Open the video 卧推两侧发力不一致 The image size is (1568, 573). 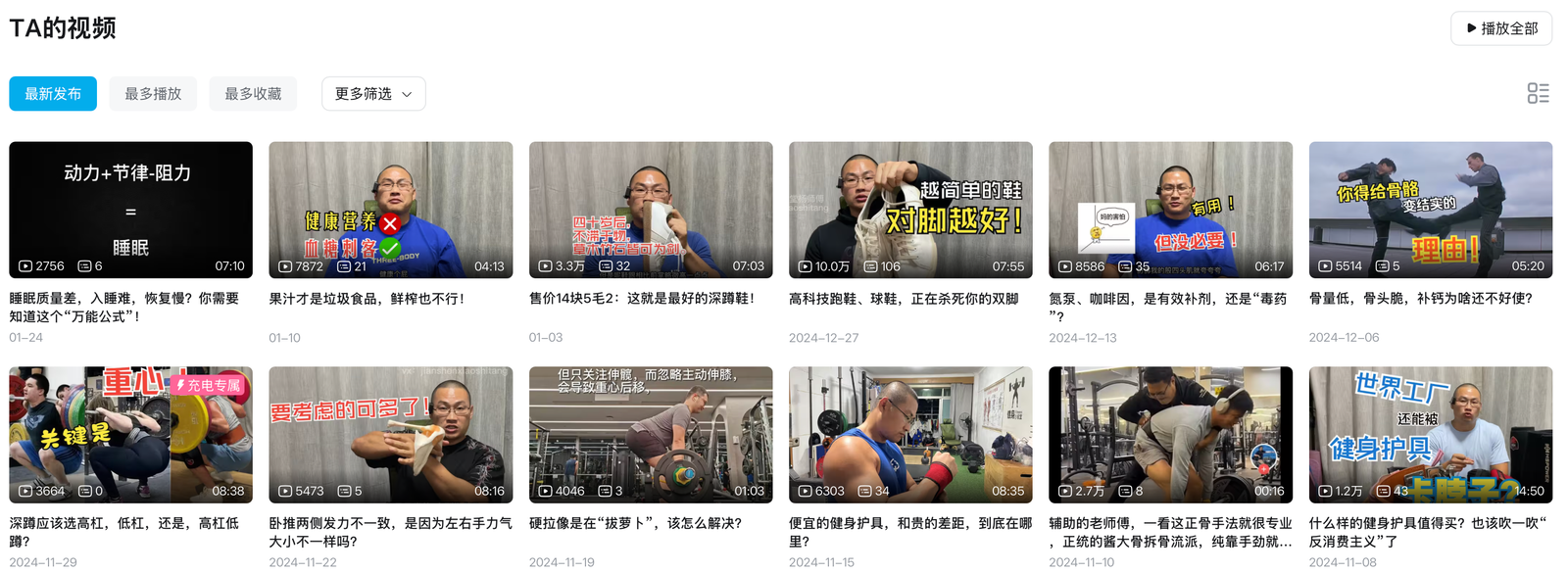click(x=390, y=435)
